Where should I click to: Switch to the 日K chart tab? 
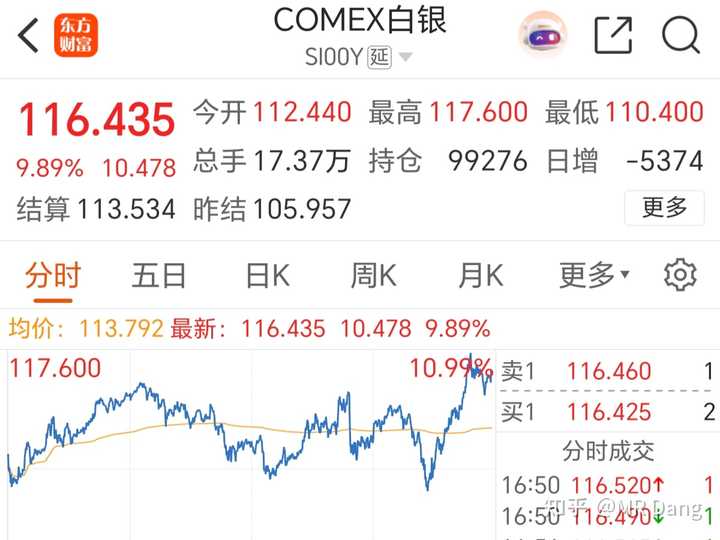coord(267,275)
